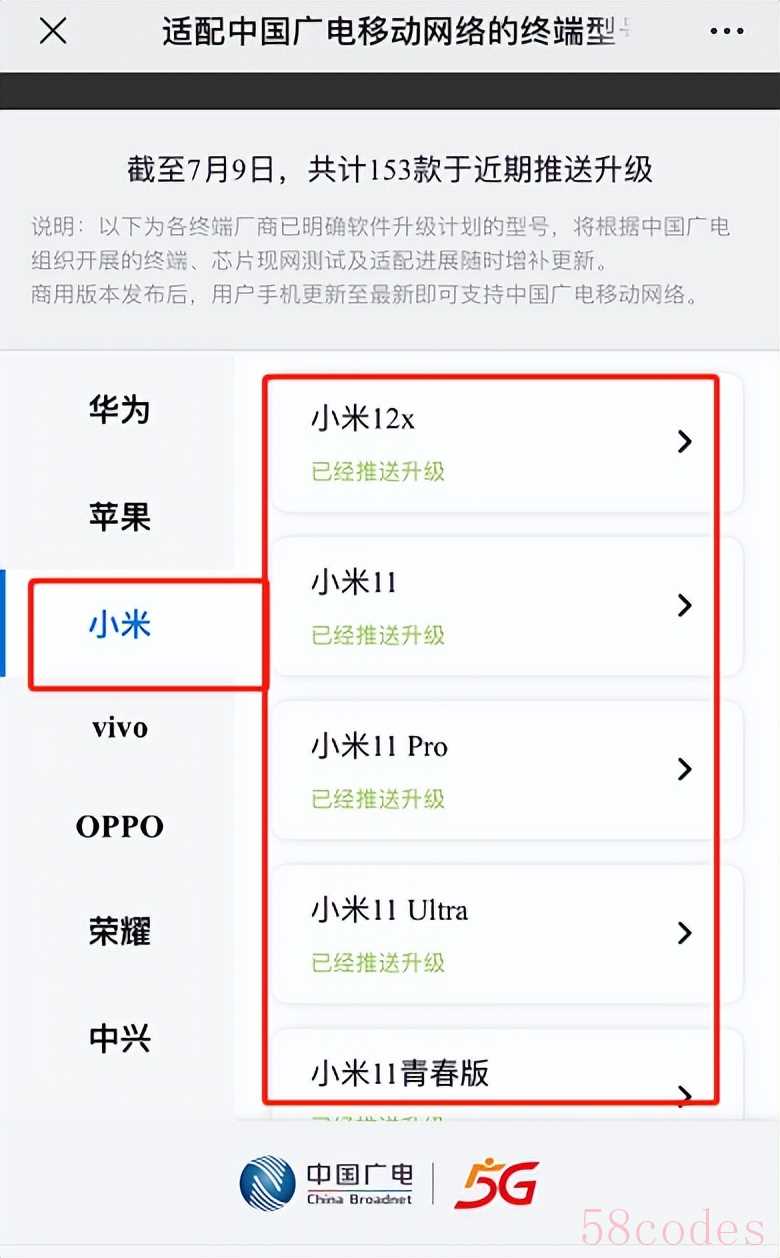This screenshot has height=1258, width=780.
Task: Select the 小米 brand tab
Action: (119, 625)
